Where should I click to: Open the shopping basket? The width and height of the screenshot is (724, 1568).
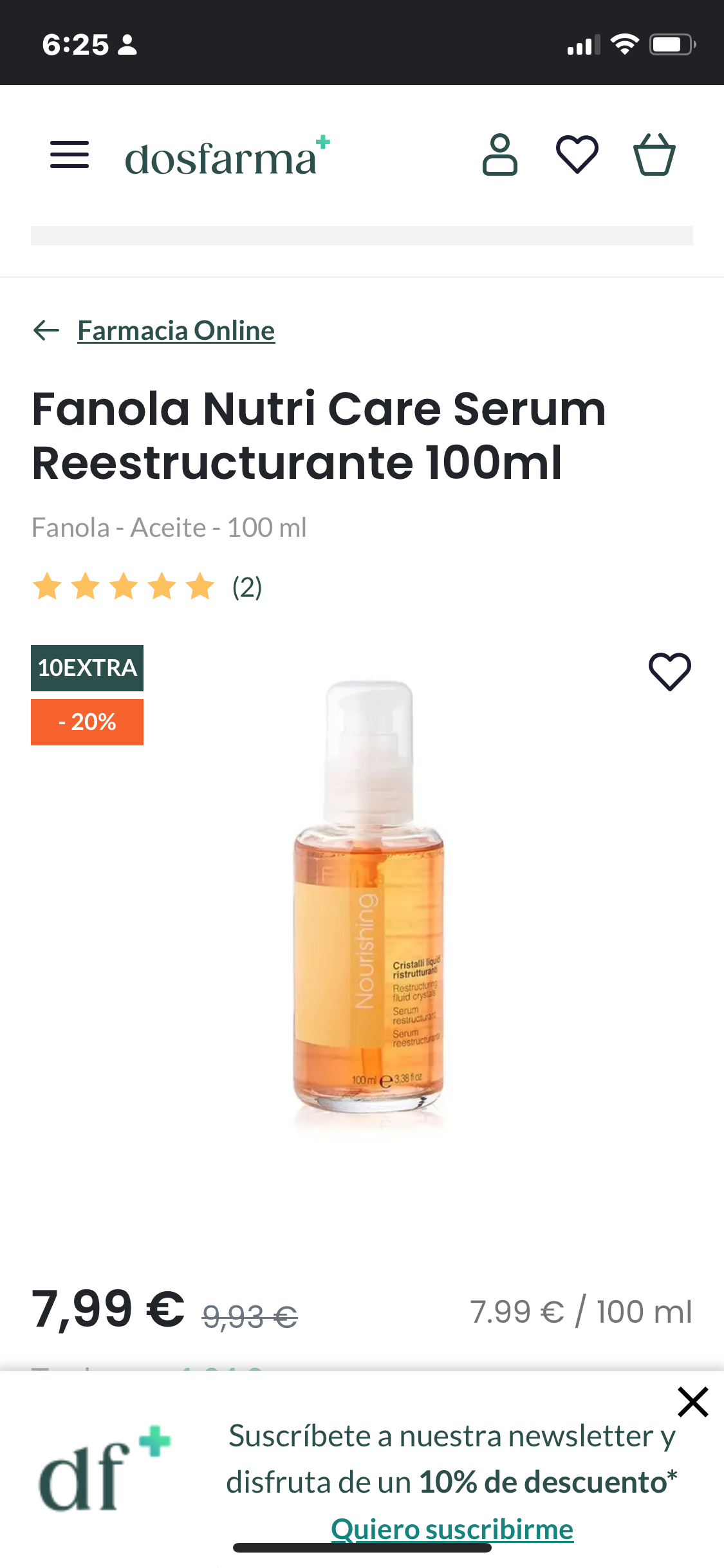click(654, 154)
